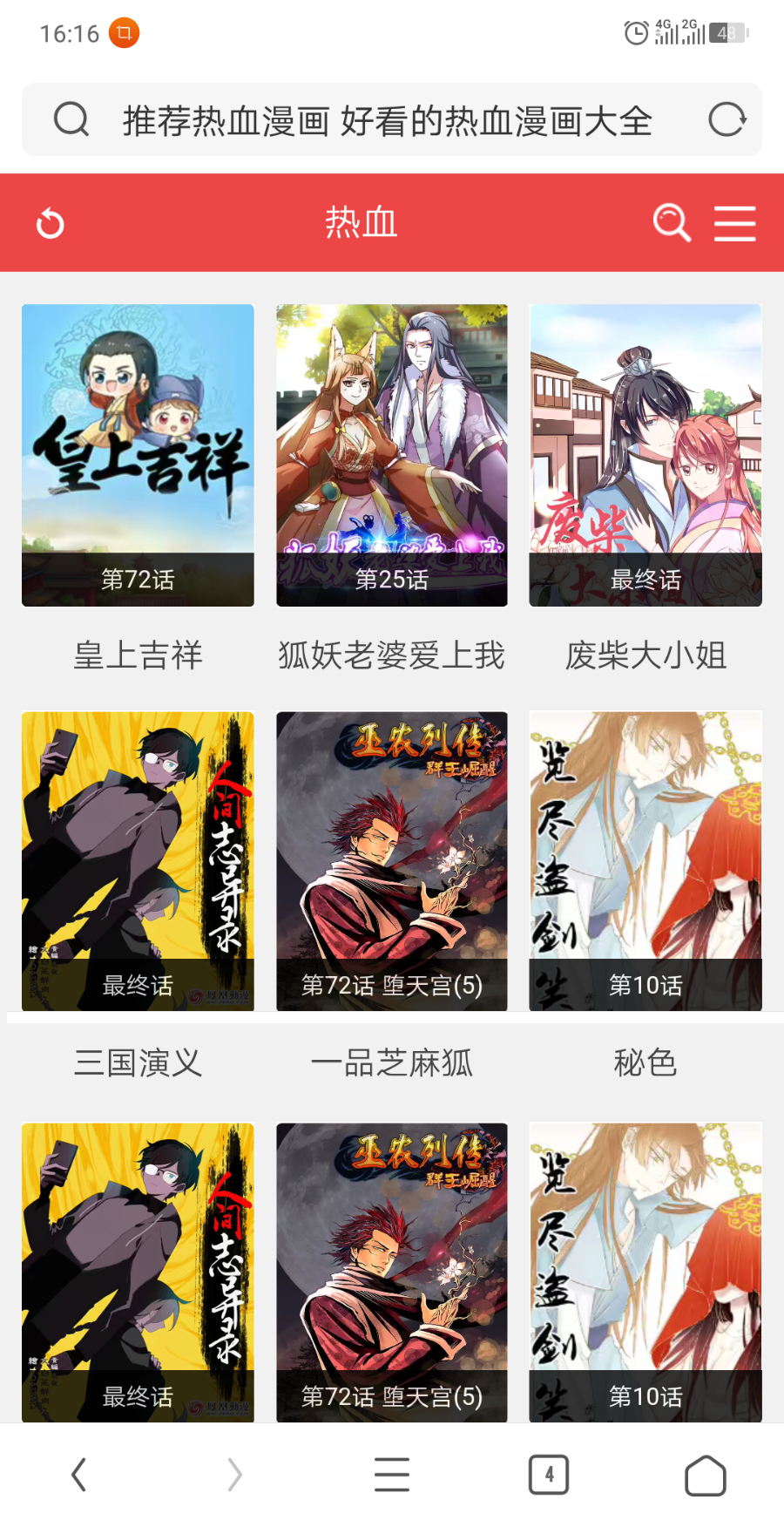
Task: Open the manga titled 秘色
Action: (645, 862)
